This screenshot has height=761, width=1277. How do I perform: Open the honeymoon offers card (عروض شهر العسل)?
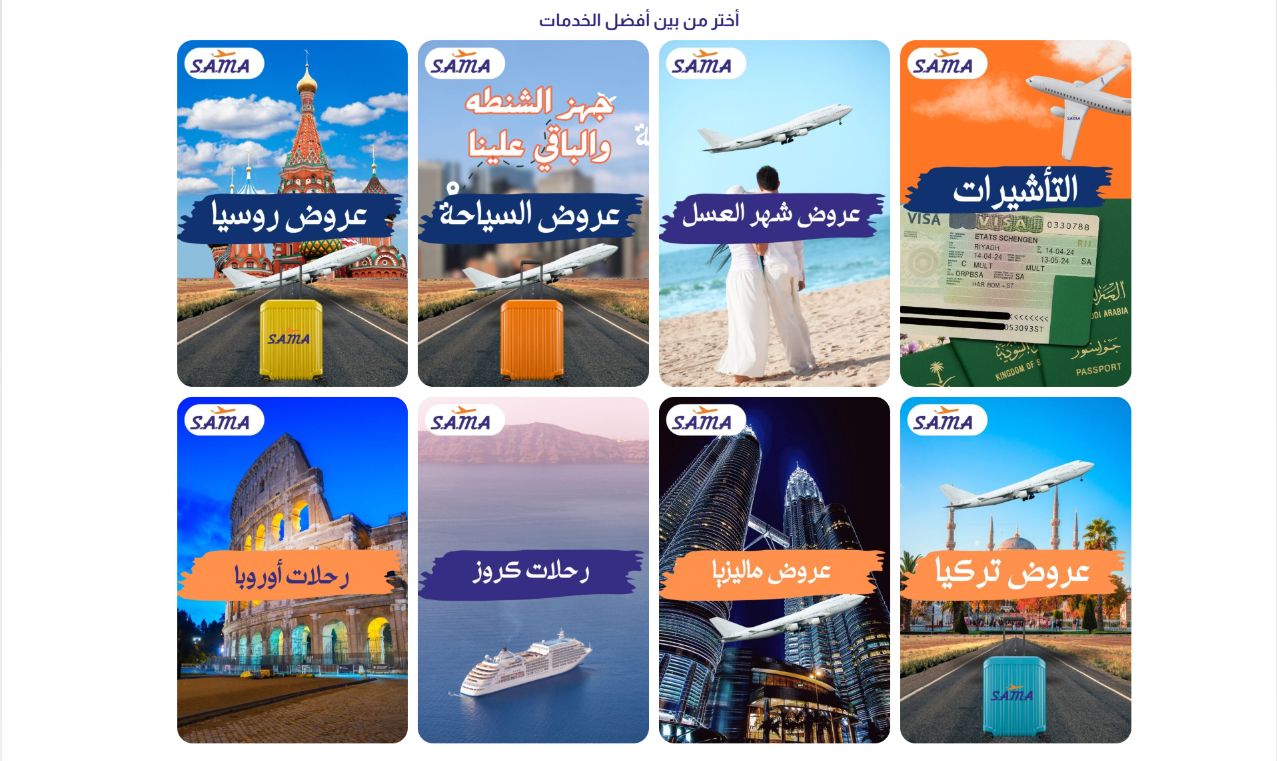(774, 214)
